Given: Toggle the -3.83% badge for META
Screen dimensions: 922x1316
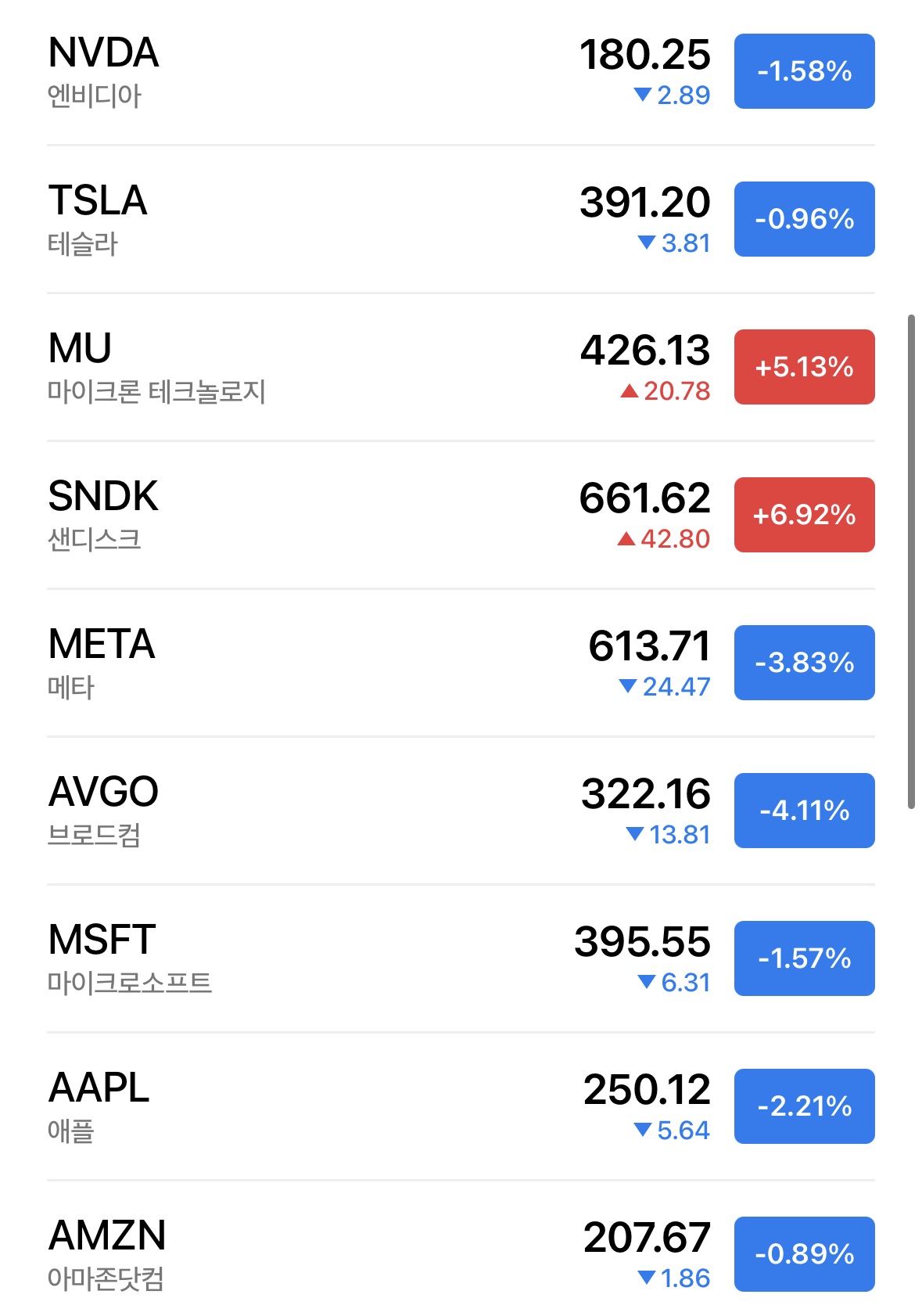Looking at the screenshot, I should pyautogui.click(x=804, y=663).
